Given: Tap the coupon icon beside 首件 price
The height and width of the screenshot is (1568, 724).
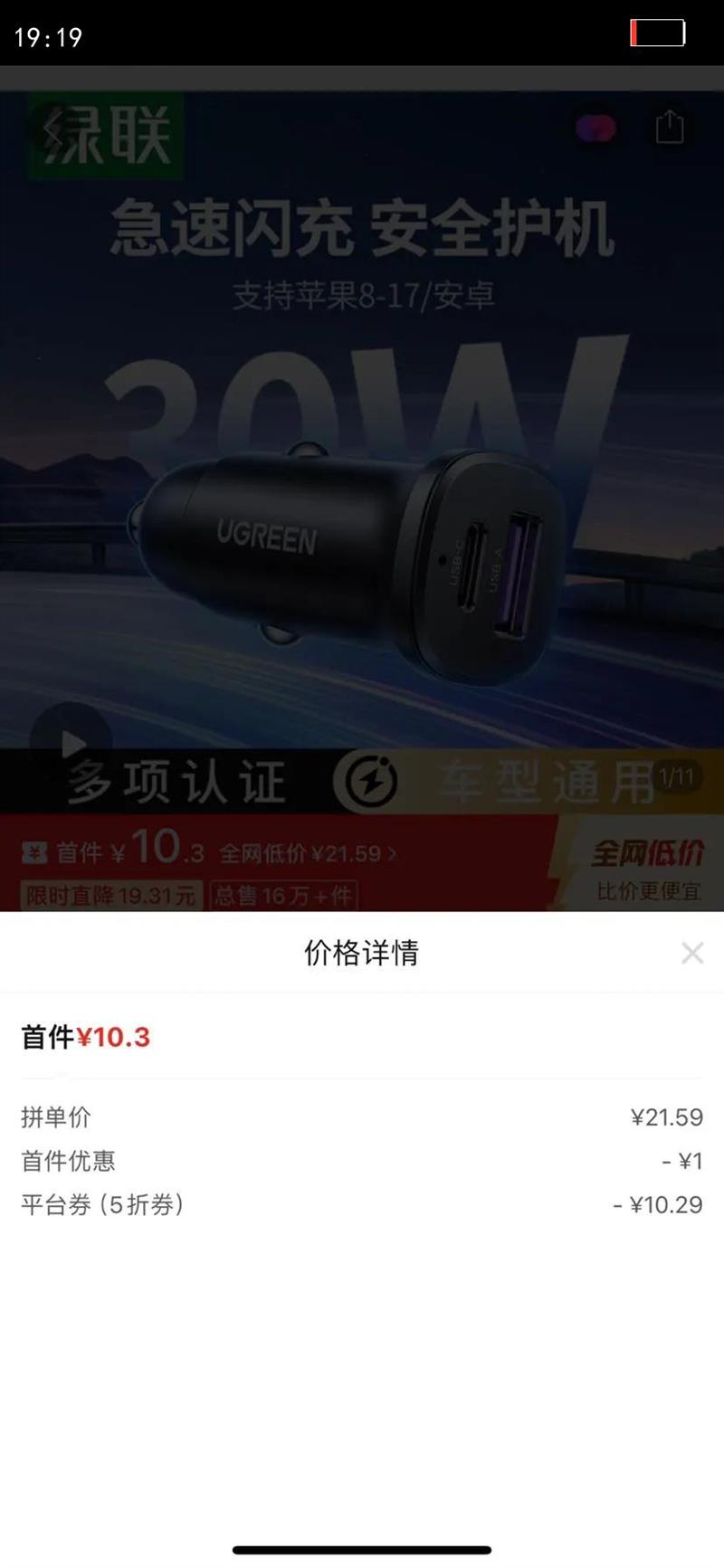Looking at the screenshot, I should point(32,851).
